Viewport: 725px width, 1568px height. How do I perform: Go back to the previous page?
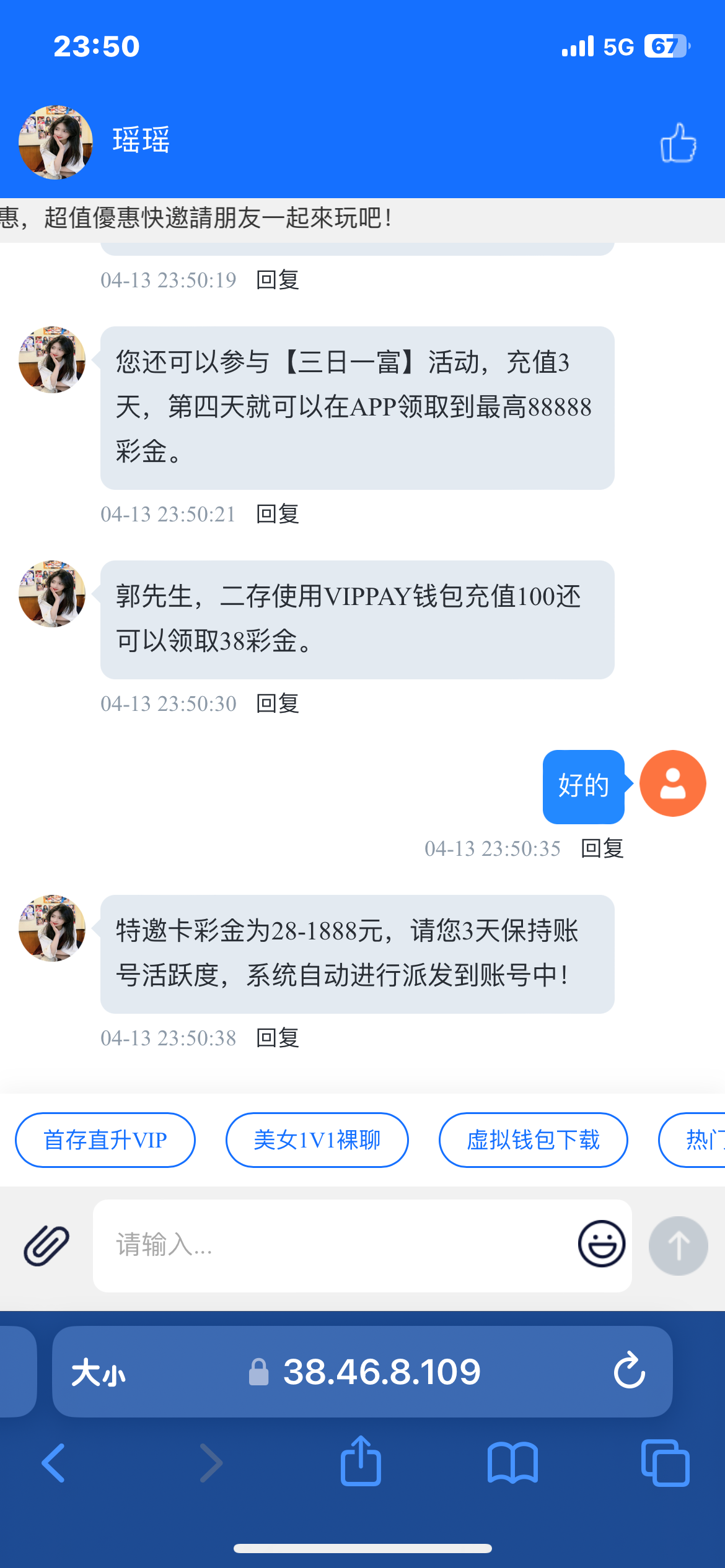tap(54, 1463)
